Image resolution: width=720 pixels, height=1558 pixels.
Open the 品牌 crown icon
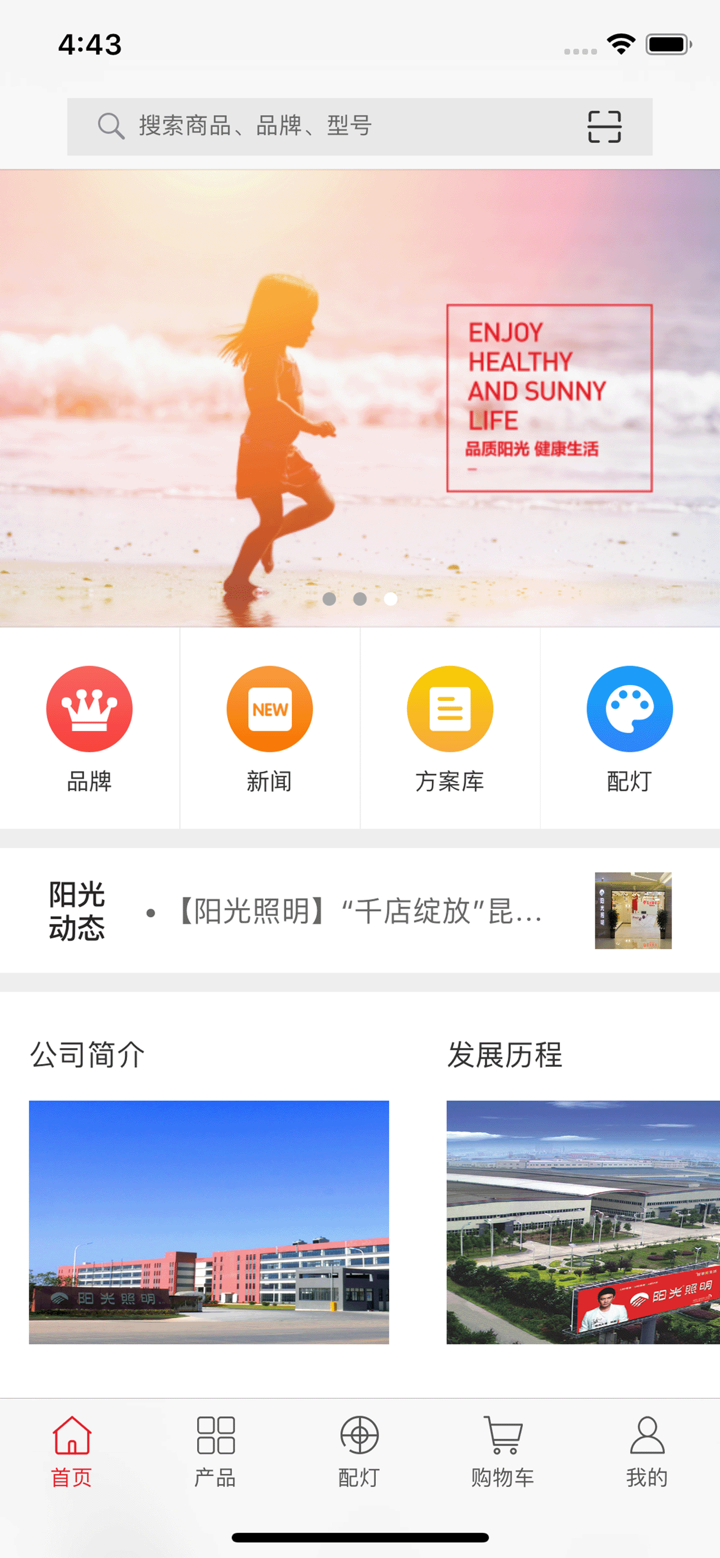tap(89, 708)
